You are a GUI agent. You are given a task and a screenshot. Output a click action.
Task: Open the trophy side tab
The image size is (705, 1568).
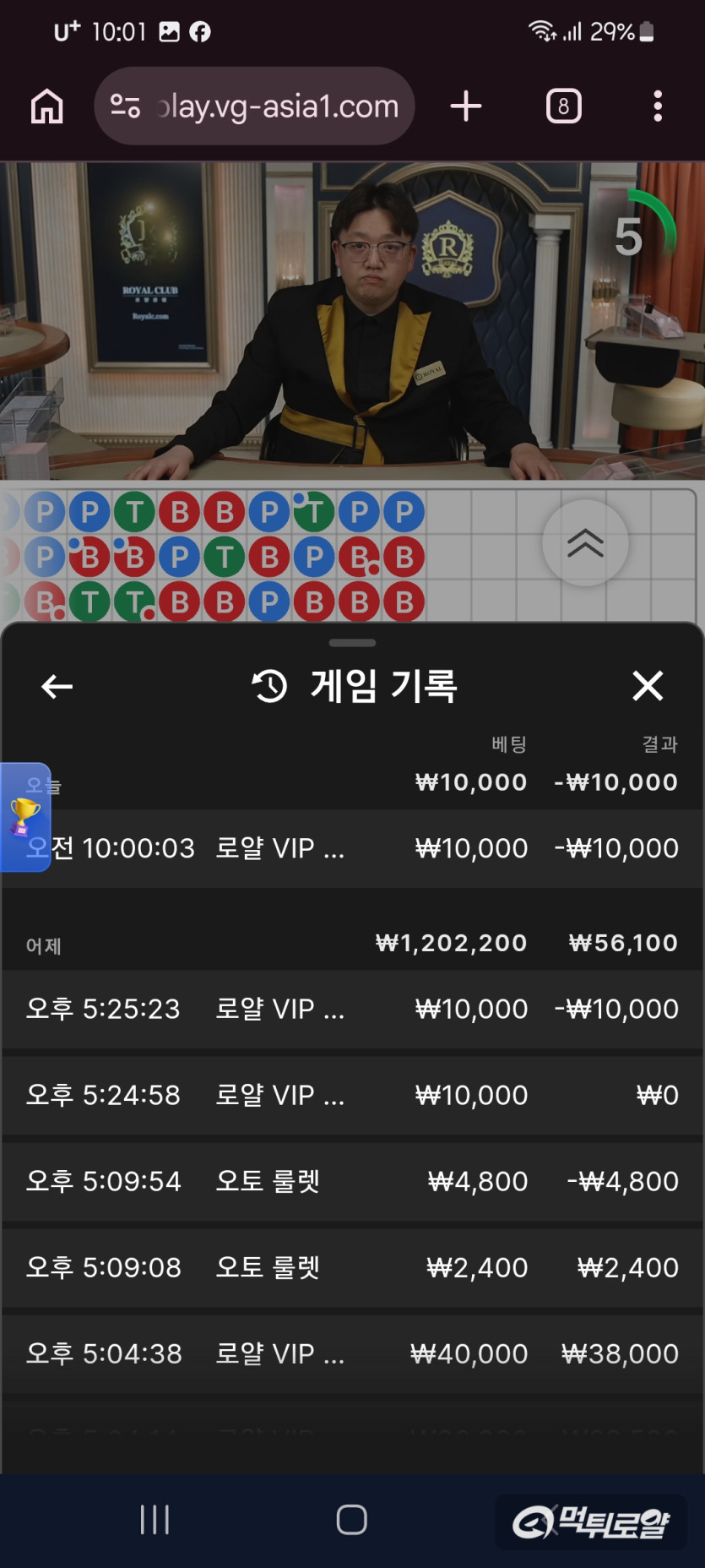click(x=25, y=817)
